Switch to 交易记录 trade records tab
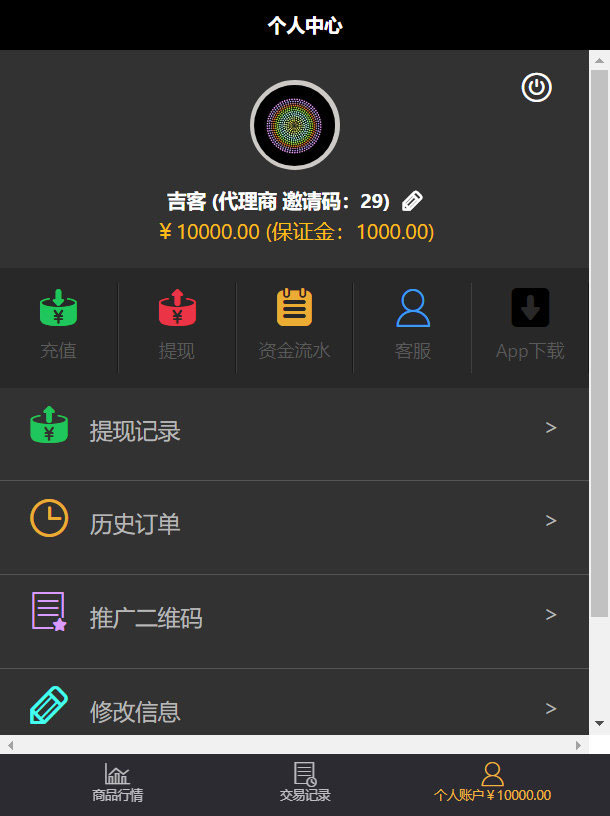 click(x=305, y=783)
